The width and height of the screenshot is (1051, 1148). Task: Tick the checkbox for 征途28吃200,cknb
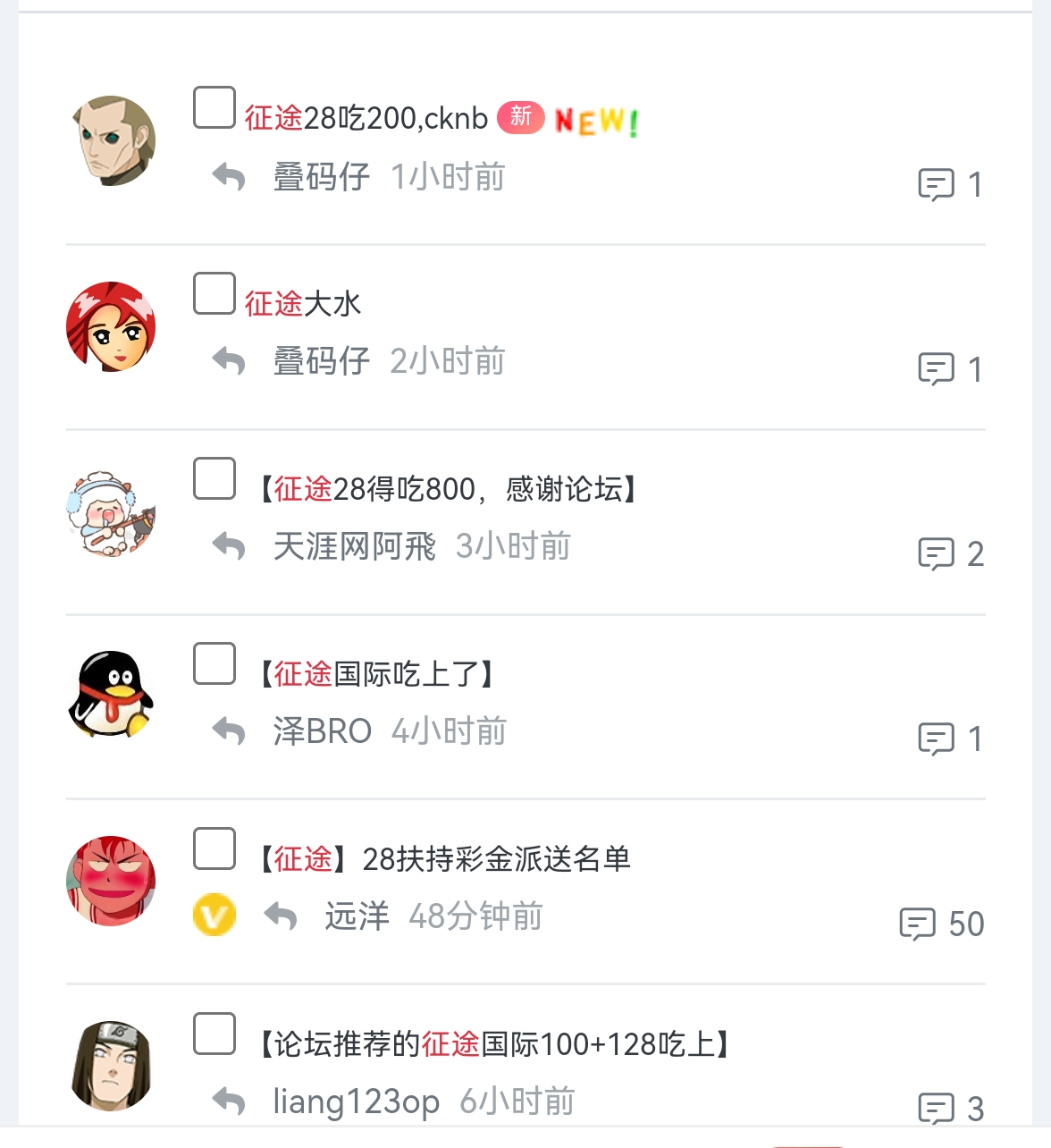[214, 108]
